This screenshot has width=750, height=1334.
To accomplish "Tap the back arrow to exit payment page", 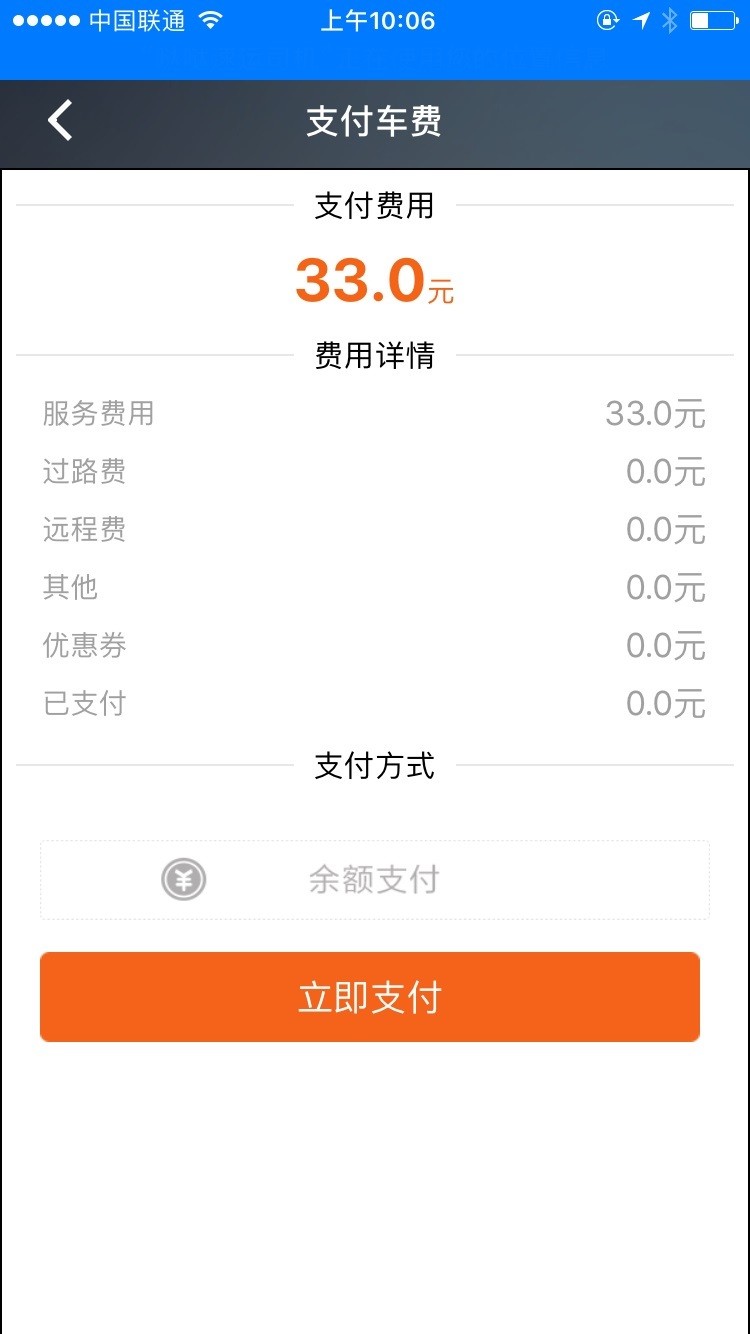I will [x=57, y=120].
